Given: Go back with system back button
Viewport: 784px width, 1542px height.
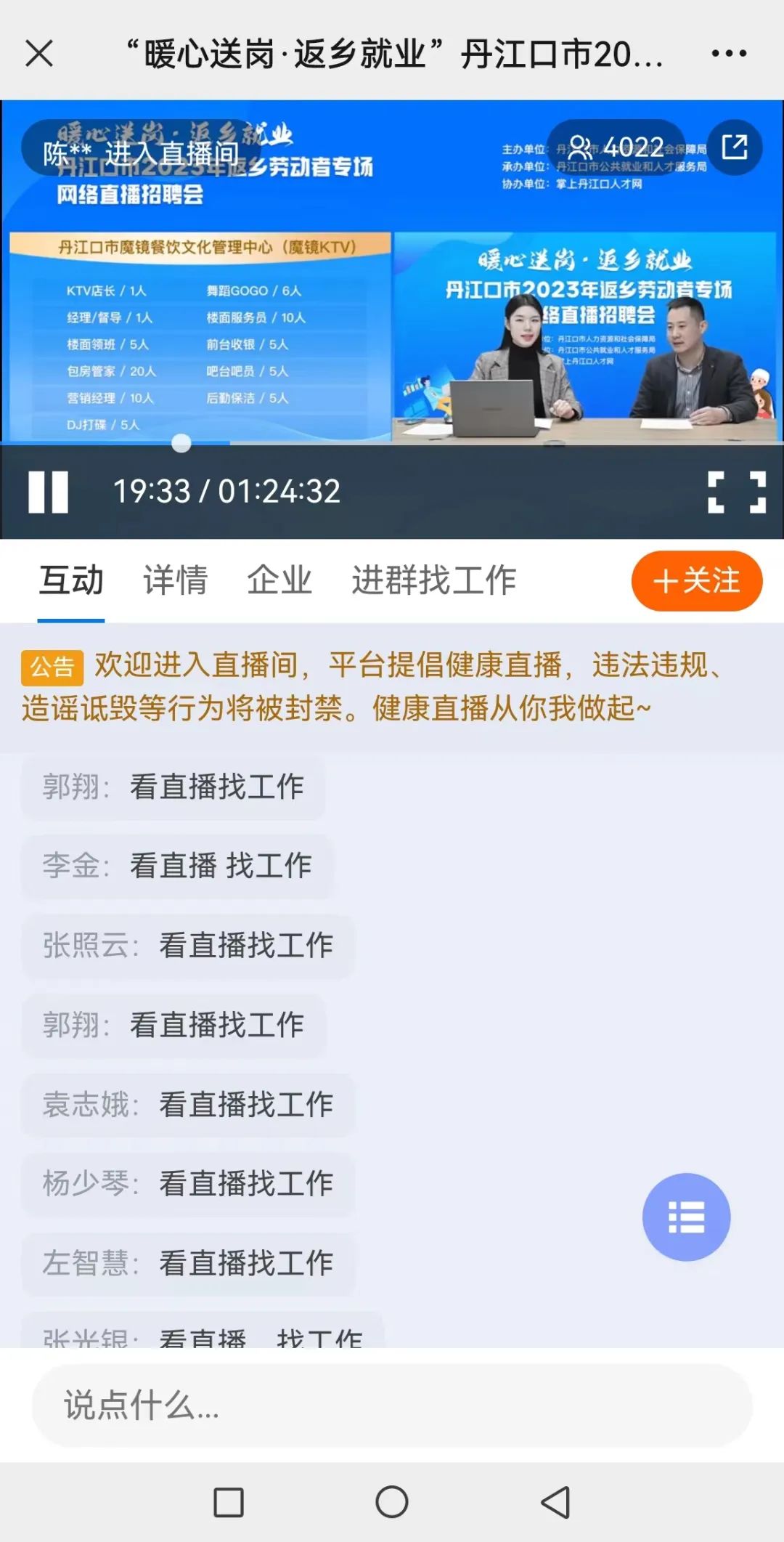Looking at the screenshot, I should tap(555, 1502).
